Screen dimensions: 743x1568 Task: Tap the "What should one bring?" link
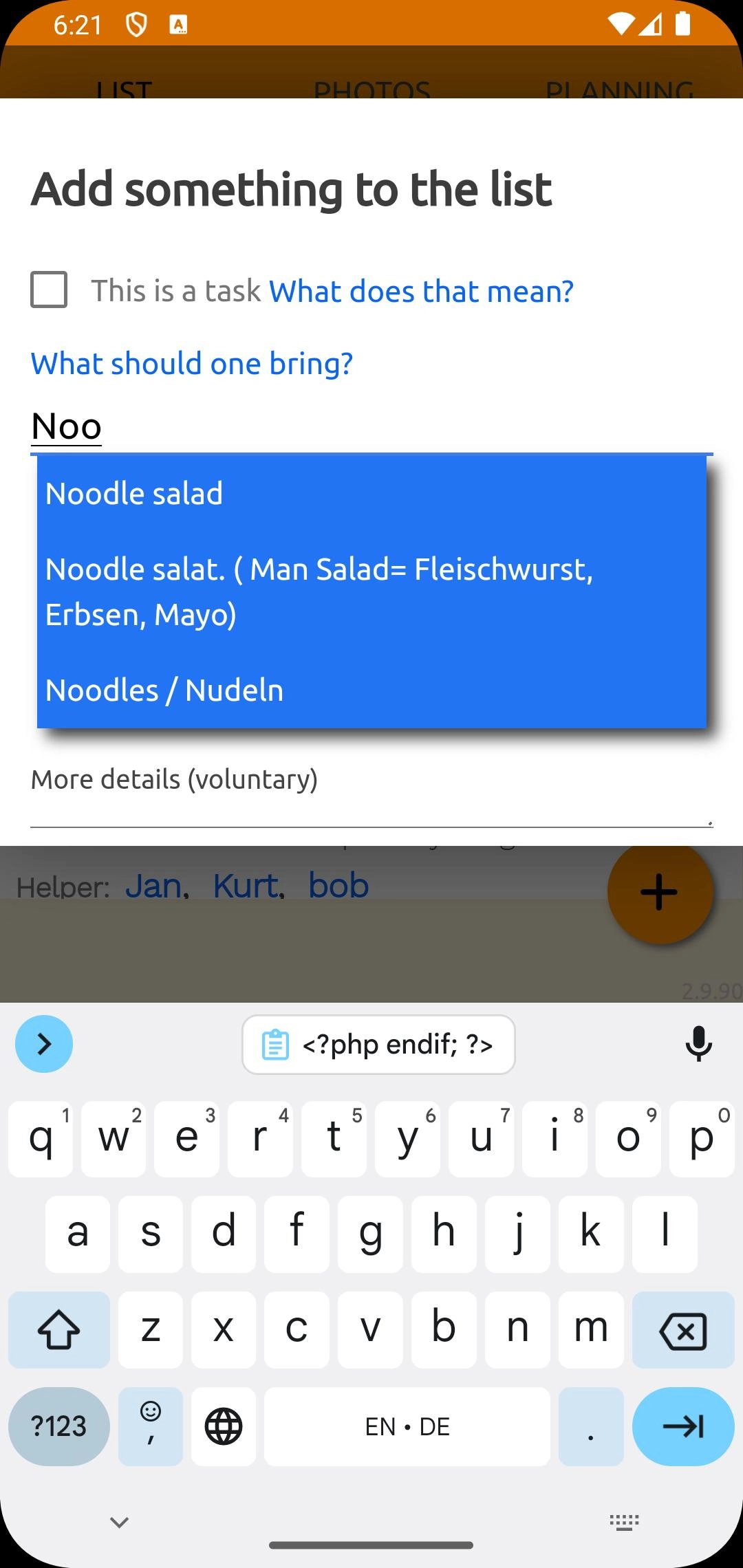pos(192,363)
